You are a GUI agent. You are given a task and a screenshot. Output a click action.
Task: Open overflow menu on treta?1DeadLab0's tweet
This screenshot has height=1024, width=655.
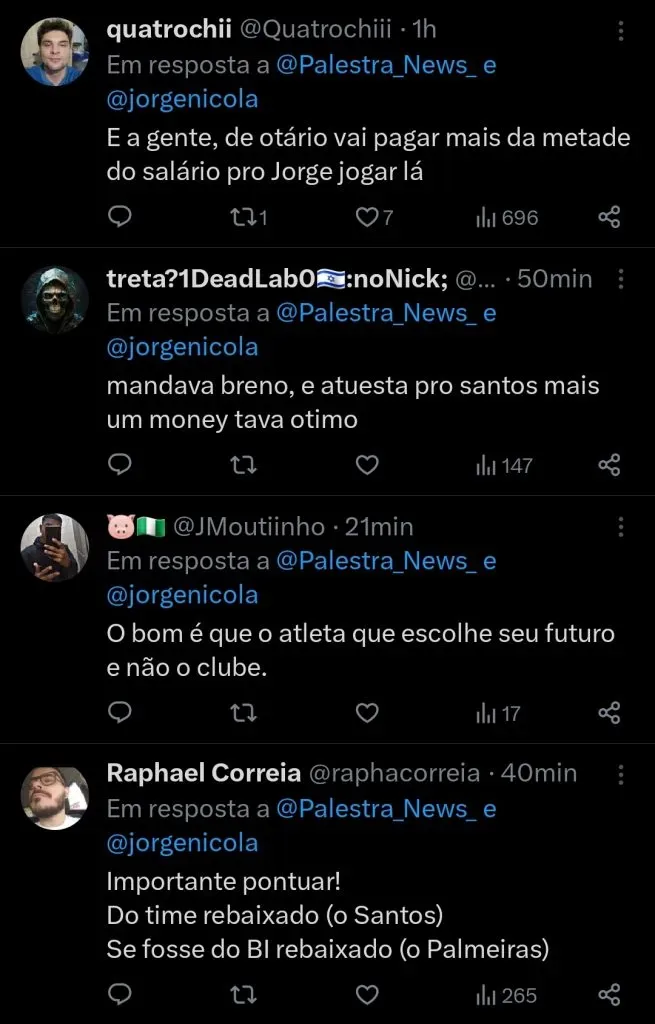[x=621, y=279]
